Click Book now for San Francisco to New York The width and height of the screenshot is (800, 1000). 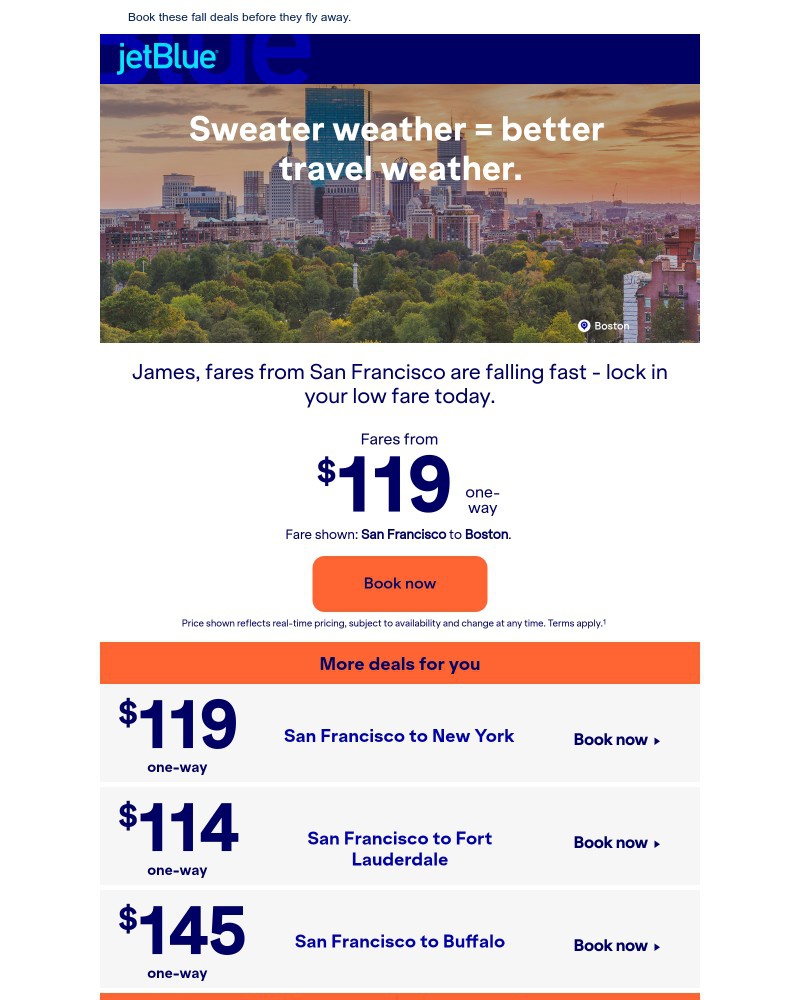click(610, 740)
